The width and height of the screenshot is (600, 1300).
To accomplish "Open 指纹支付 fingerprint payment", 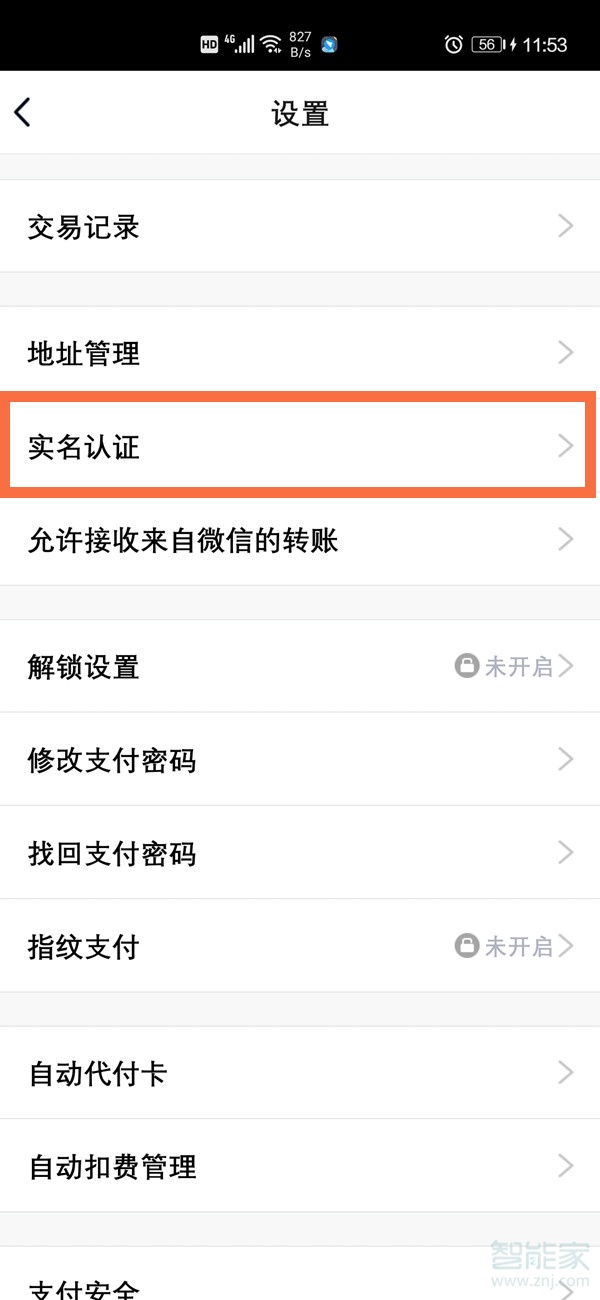I will 300,946.
